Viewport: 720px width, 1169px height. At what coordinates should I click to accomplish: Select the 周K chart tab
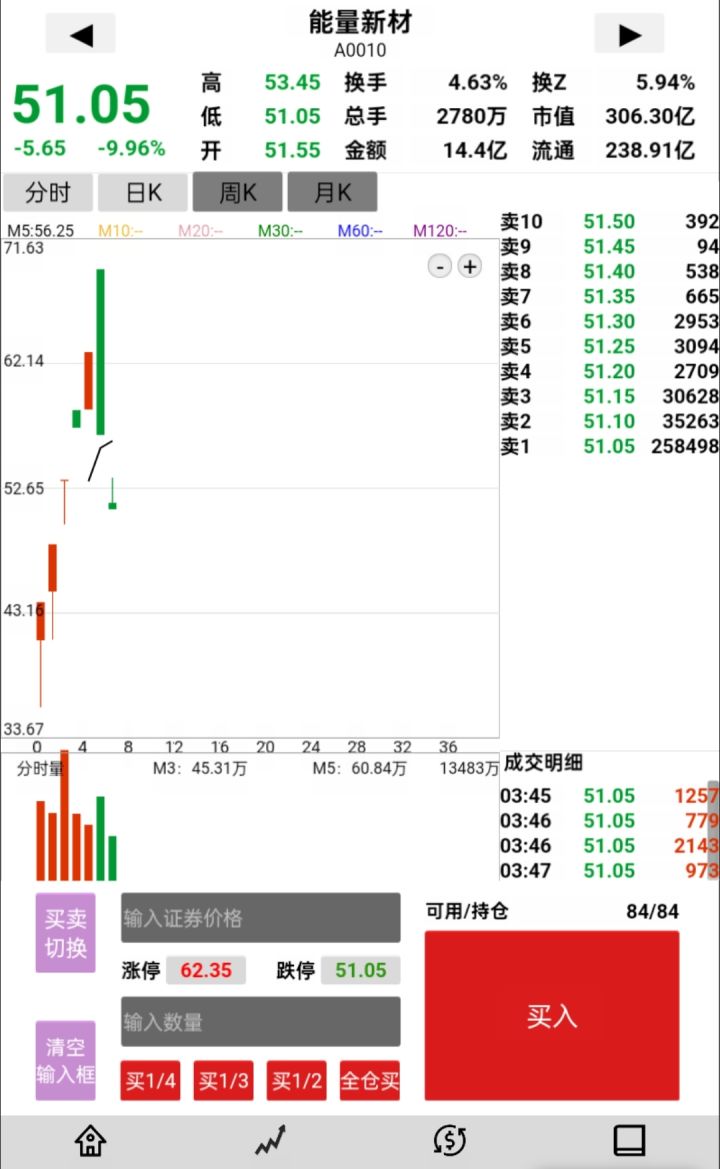(237, 192)
